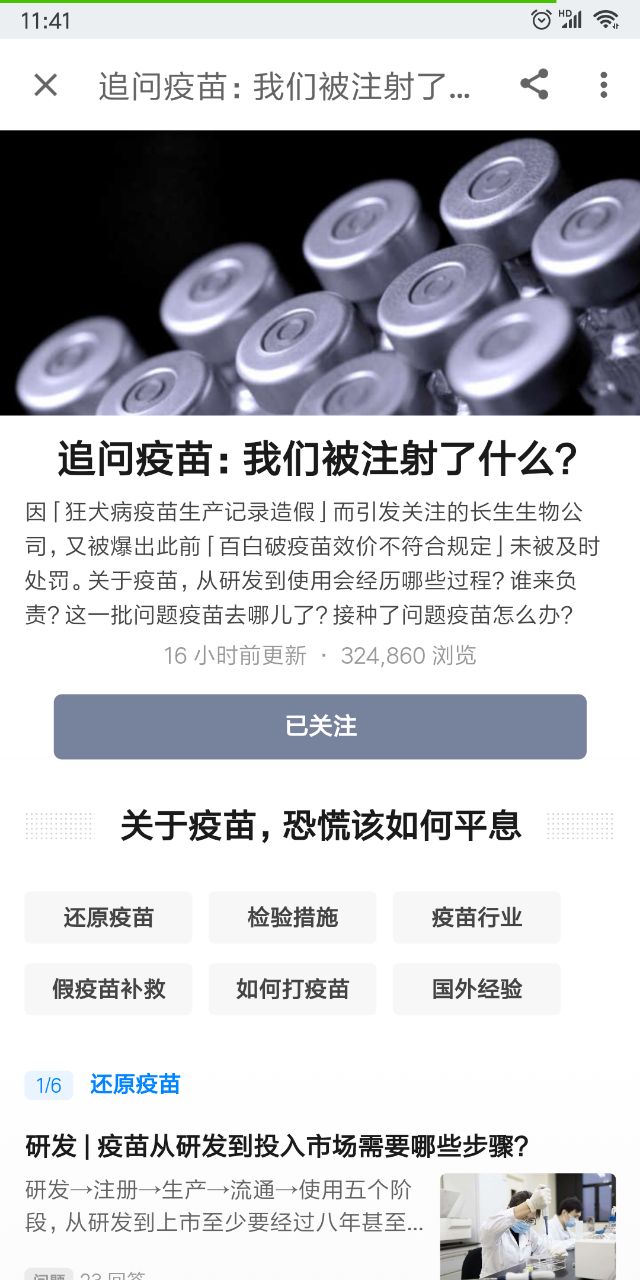Tap the 已关注 follow button
This screenshot has width=640, height=1280.
pos(320,726)
